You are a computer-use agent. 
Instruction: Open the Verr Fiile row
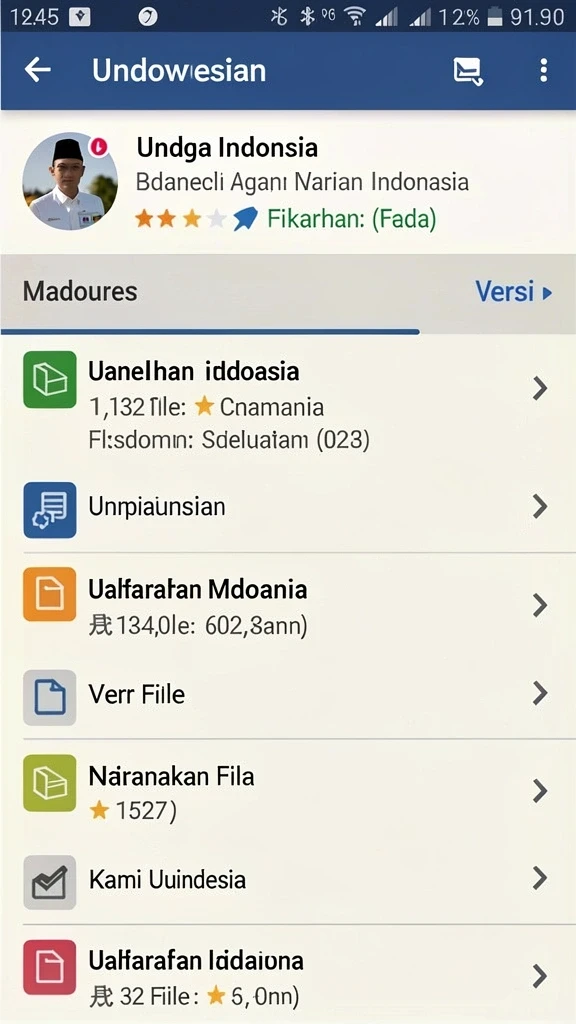coord(288,694)
